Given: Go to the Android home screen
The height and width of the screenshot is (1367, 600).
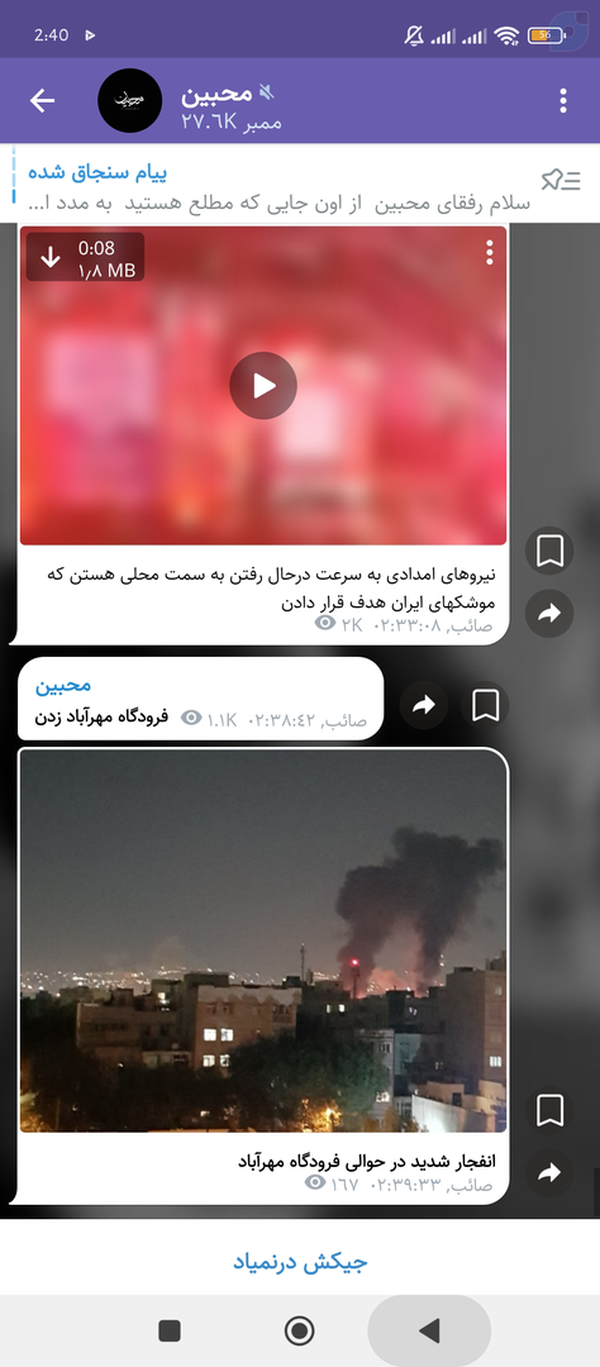Looking at the screenshot, I should click(299, 1330).
